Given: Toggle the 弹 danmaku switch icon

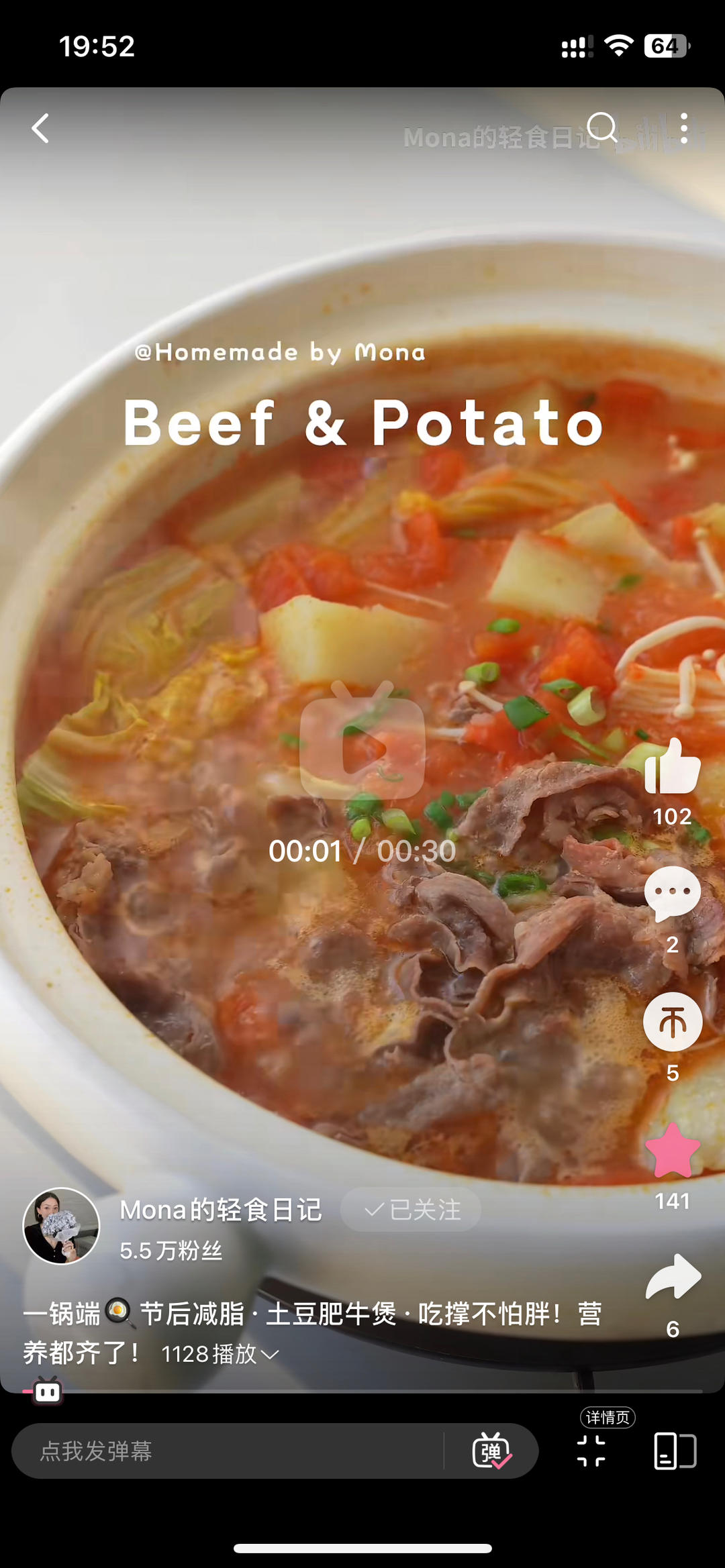Looking at the screenshot, I should (491, 1451).
